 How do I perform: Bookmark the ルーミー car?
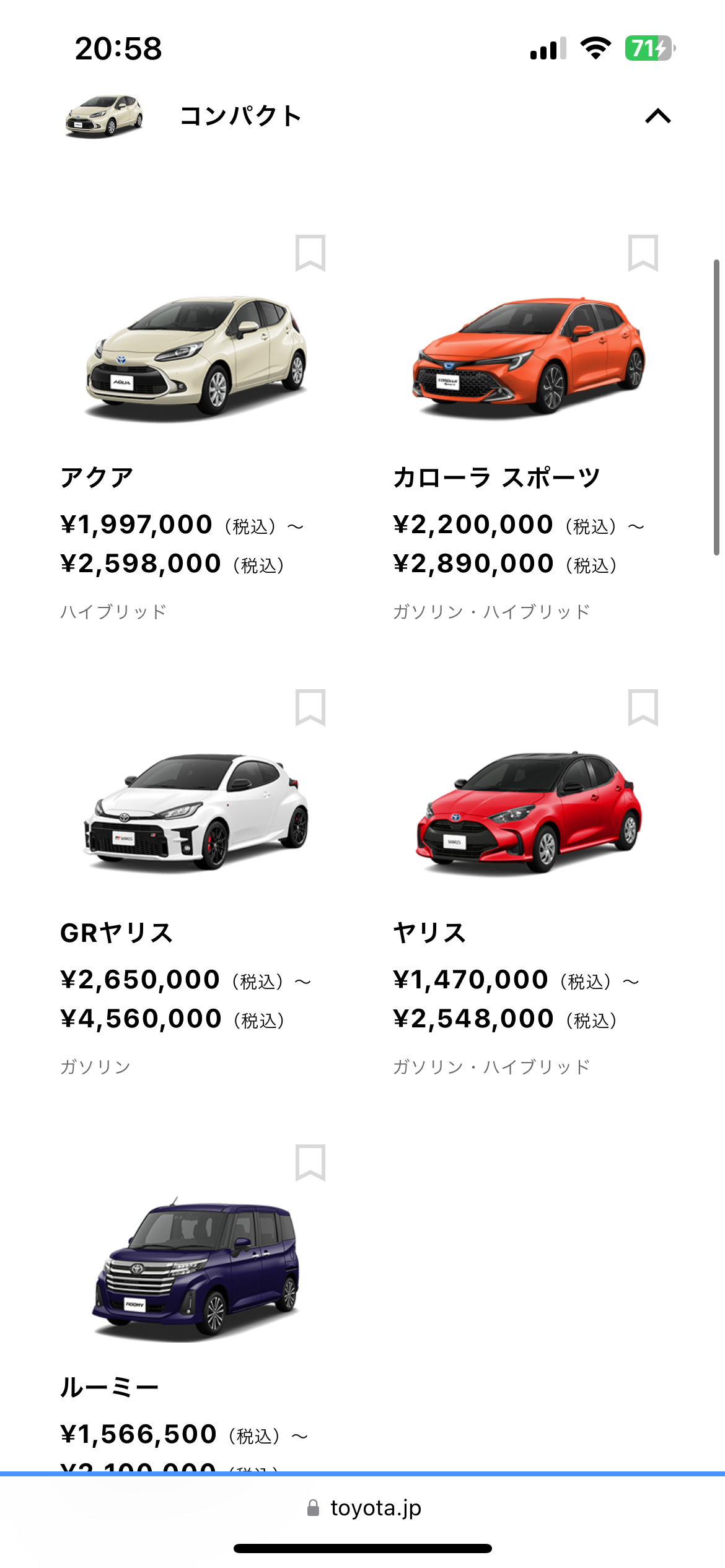coord(310,1162)
